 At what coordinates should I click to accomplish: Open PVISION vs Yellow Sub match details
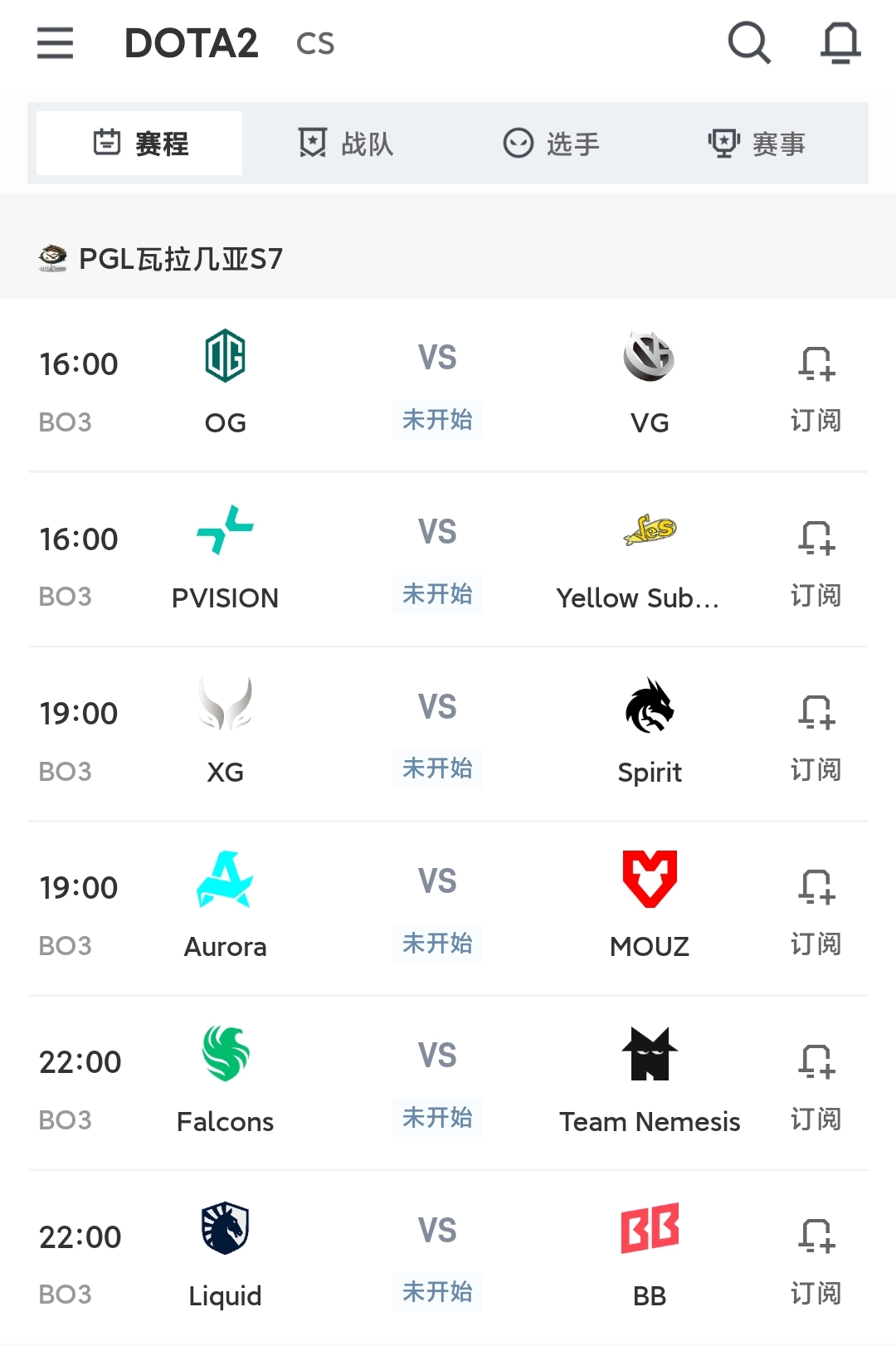pyautogui.click(x=437, y=561)
